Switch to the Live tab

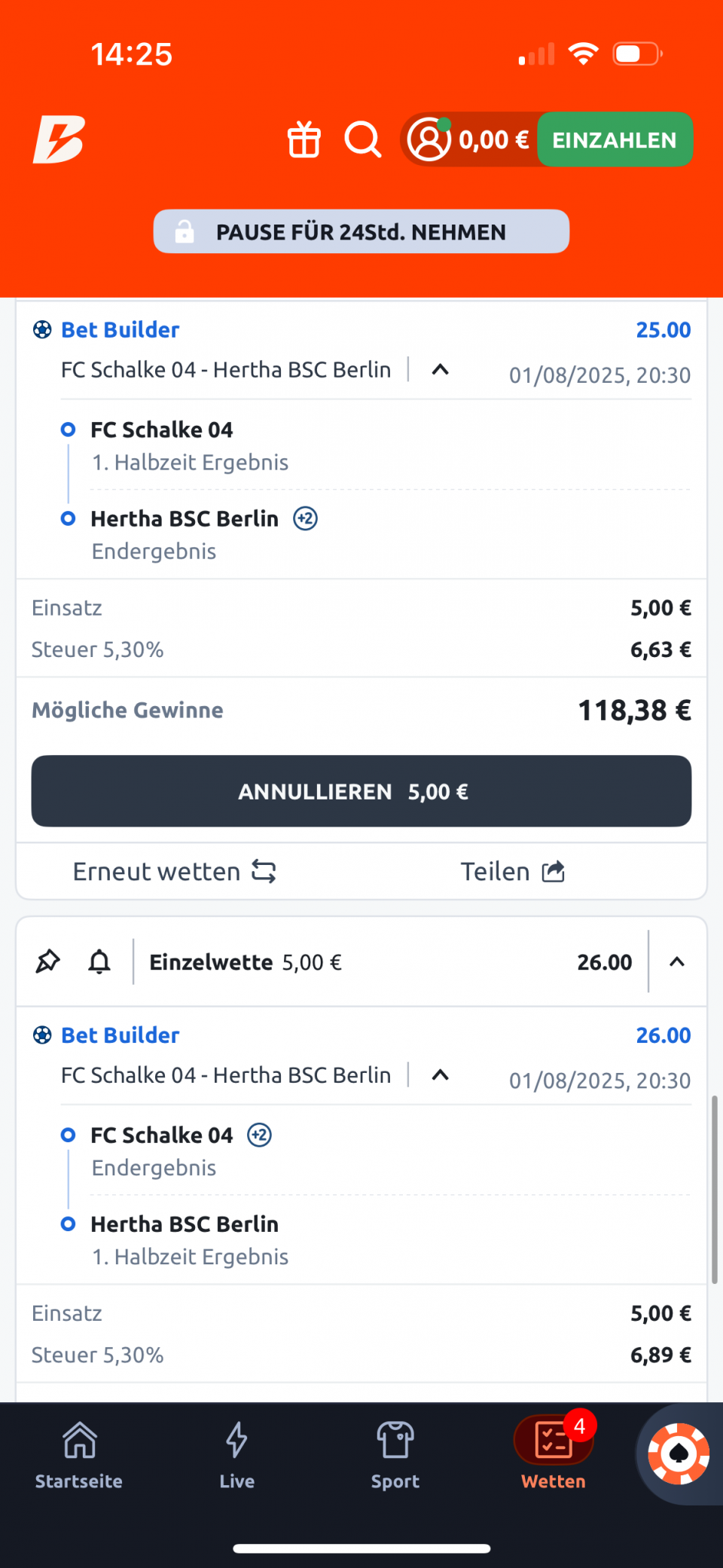237,1456
